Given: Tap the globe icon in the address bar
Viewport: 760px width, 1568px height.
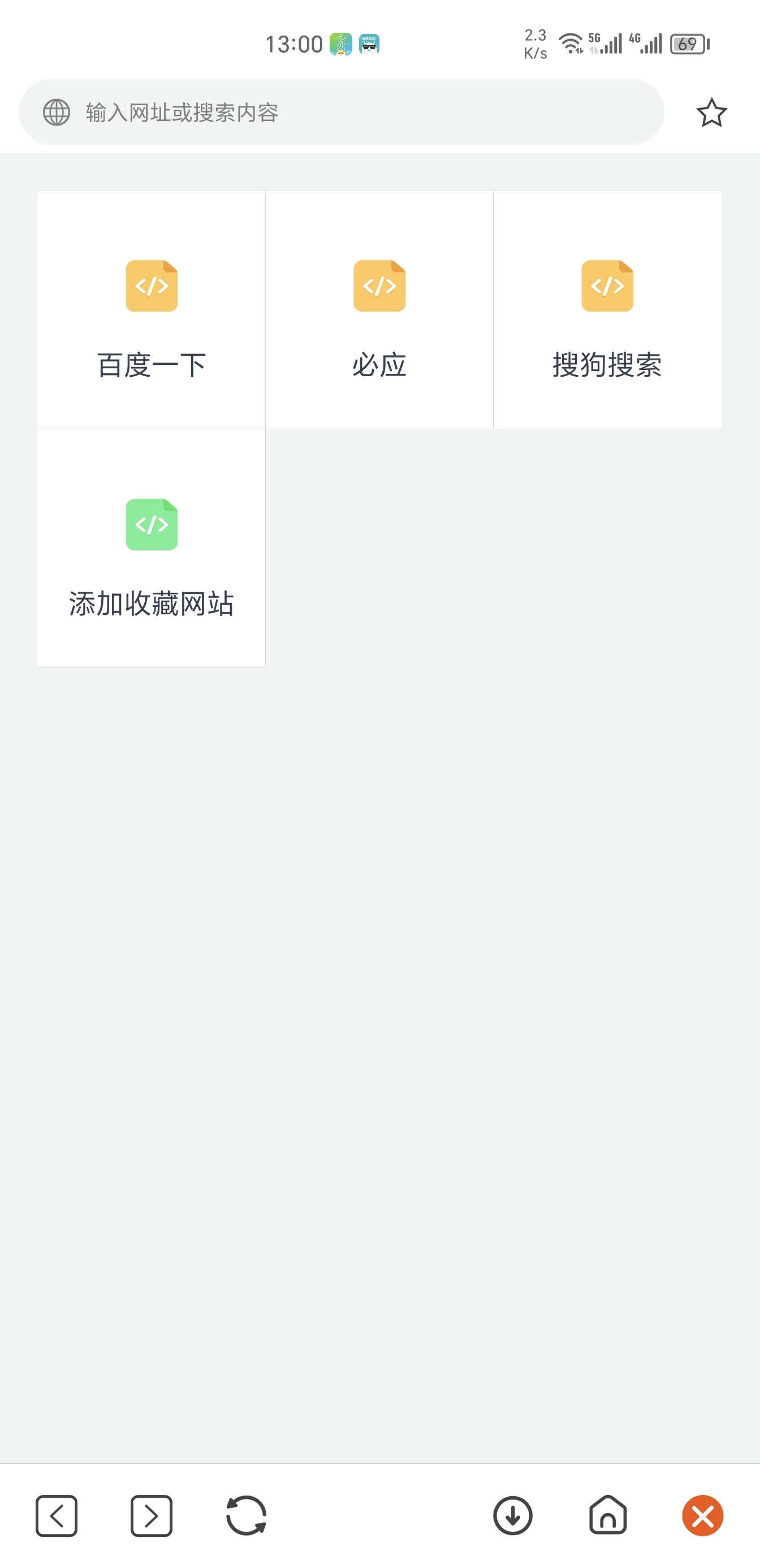Looking at the screenshot, I should click(55, 113).
